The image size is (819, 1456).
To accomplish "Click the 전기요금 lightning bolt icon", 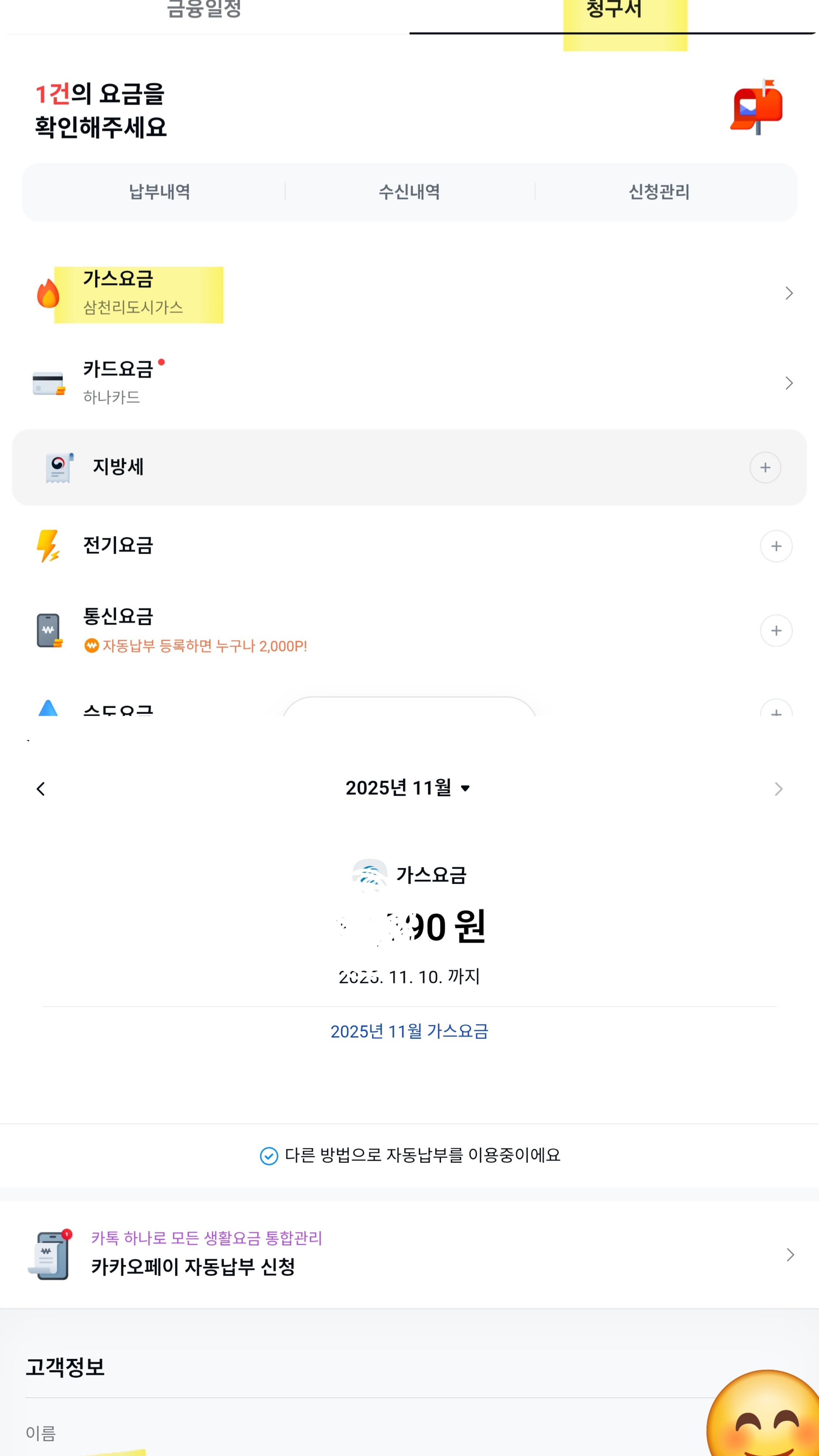I will (48, 546).
